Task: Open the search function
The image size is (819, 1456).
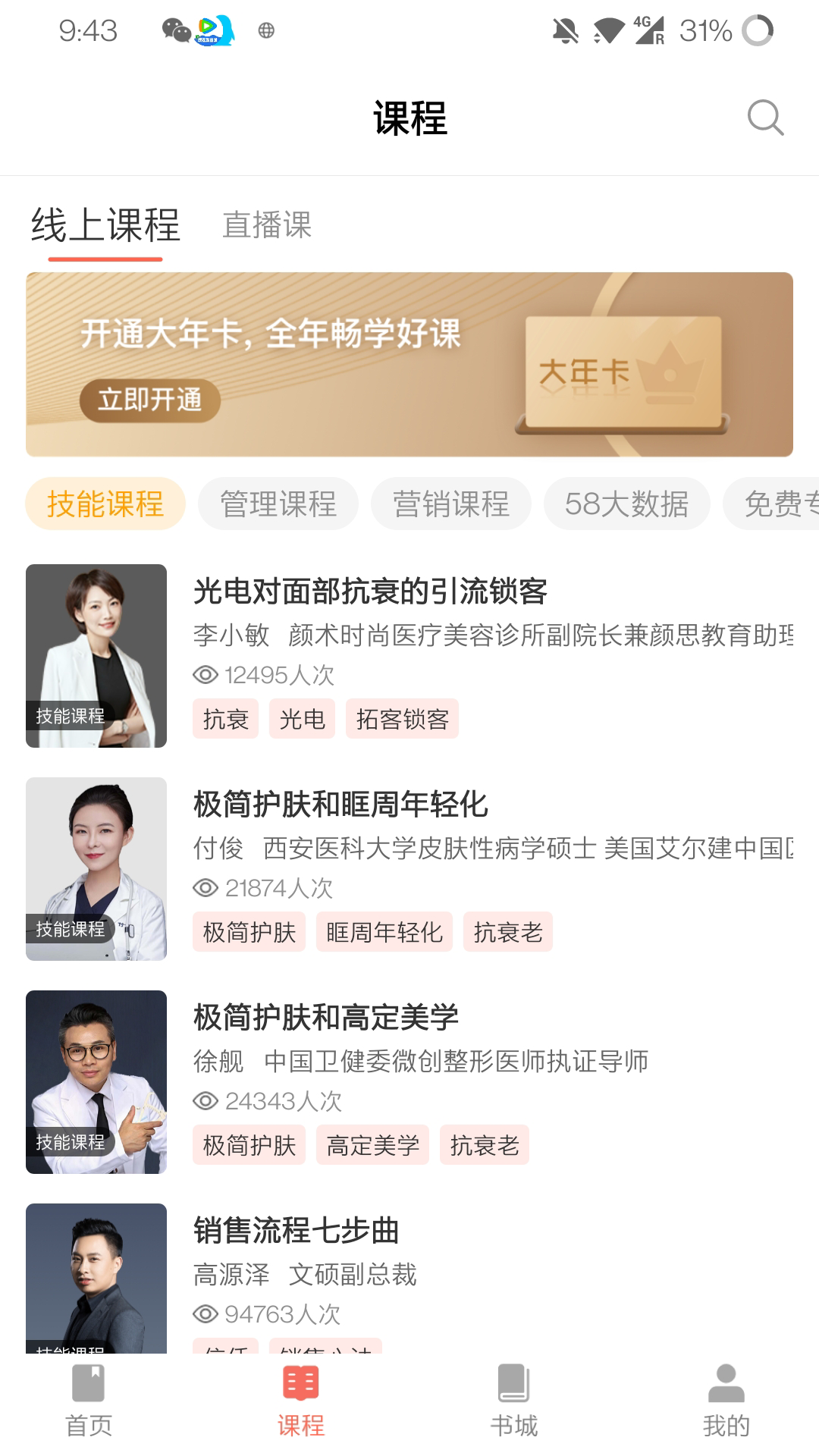Action: [764, 118]
